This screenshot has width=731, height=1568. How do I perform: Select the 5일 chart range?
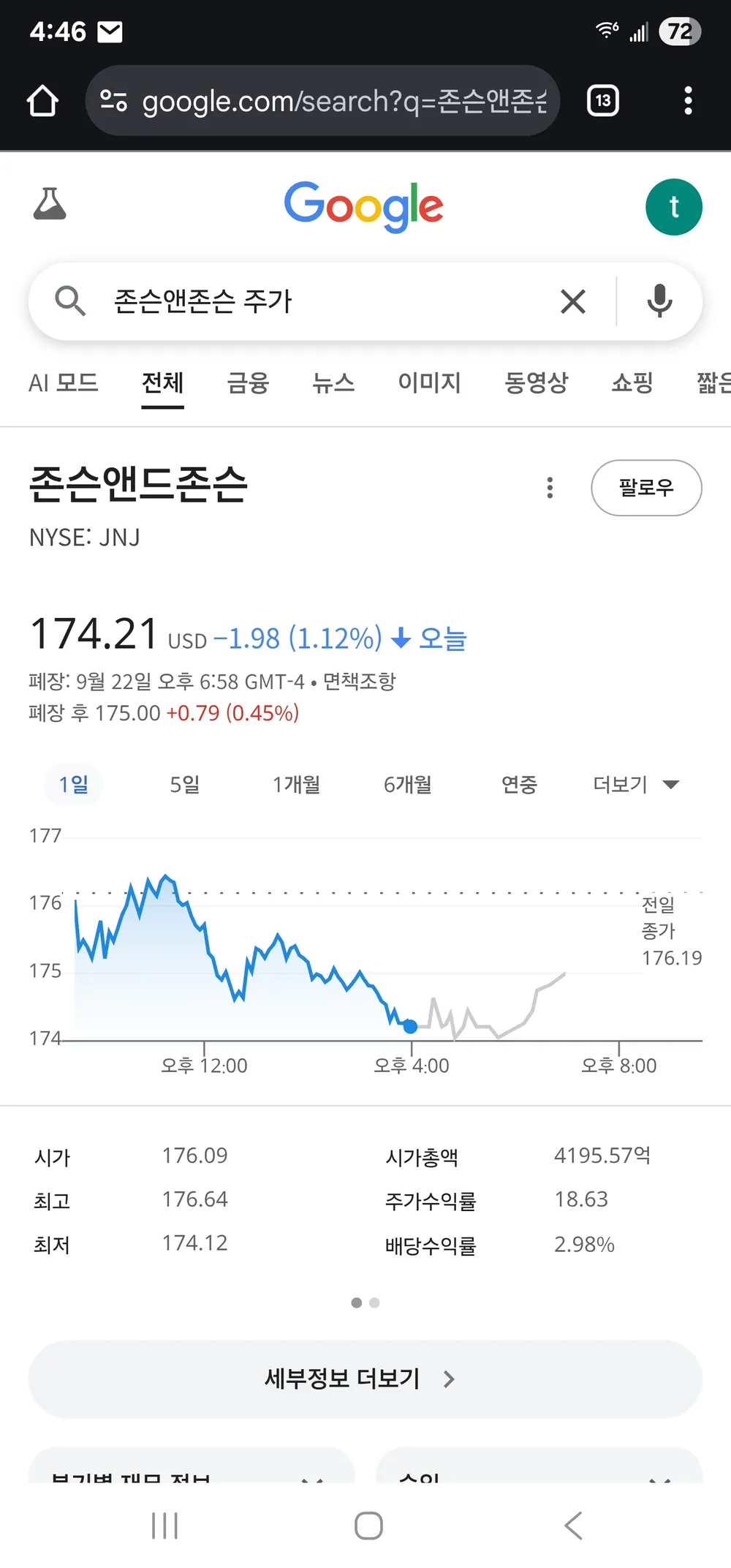tap(184, 784)
